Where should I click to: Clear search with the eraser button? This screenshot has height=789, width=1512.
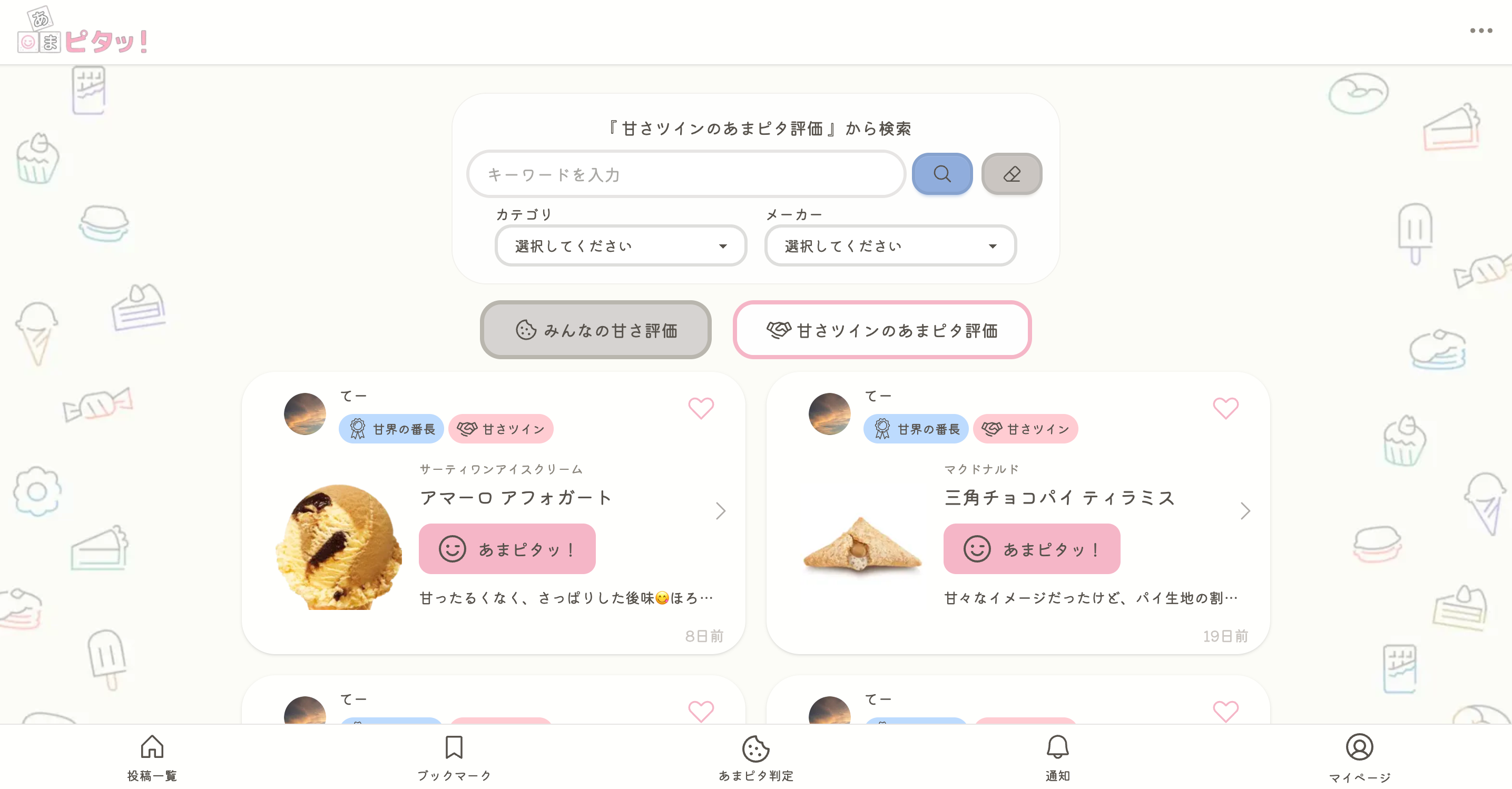pos(1012,174)
